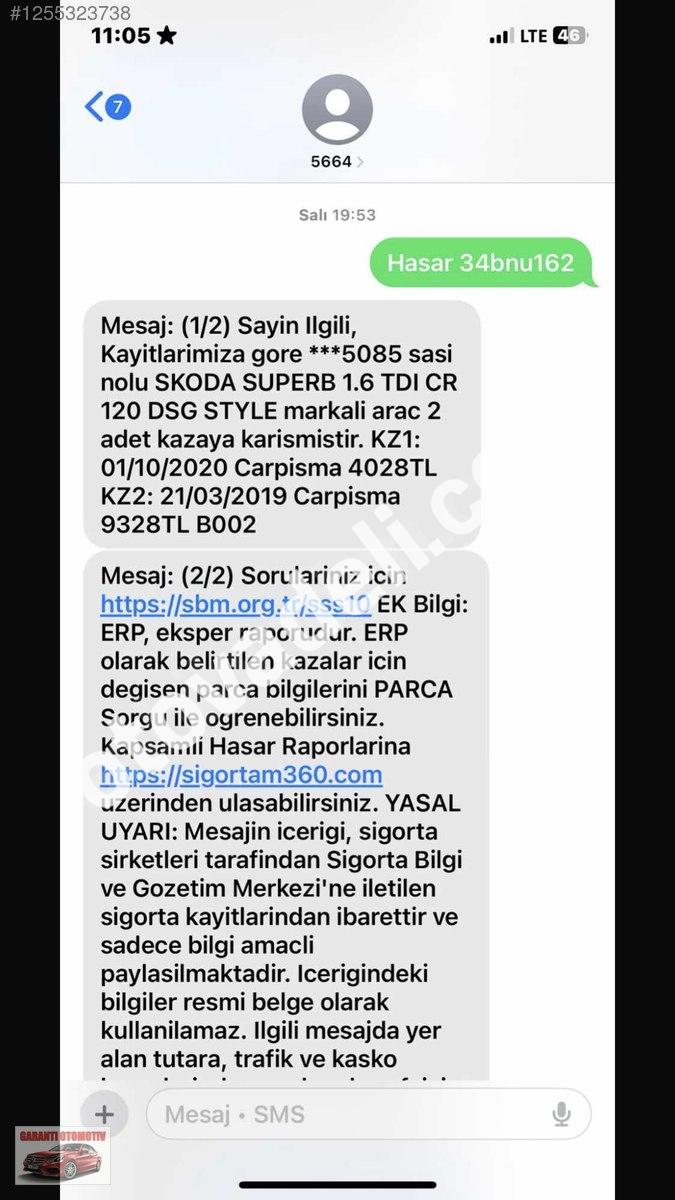Image resolution: width=675 pixels, height=1200 pixels.
Task: Open the plus attachments menu
Action: tap(104, 1114)
